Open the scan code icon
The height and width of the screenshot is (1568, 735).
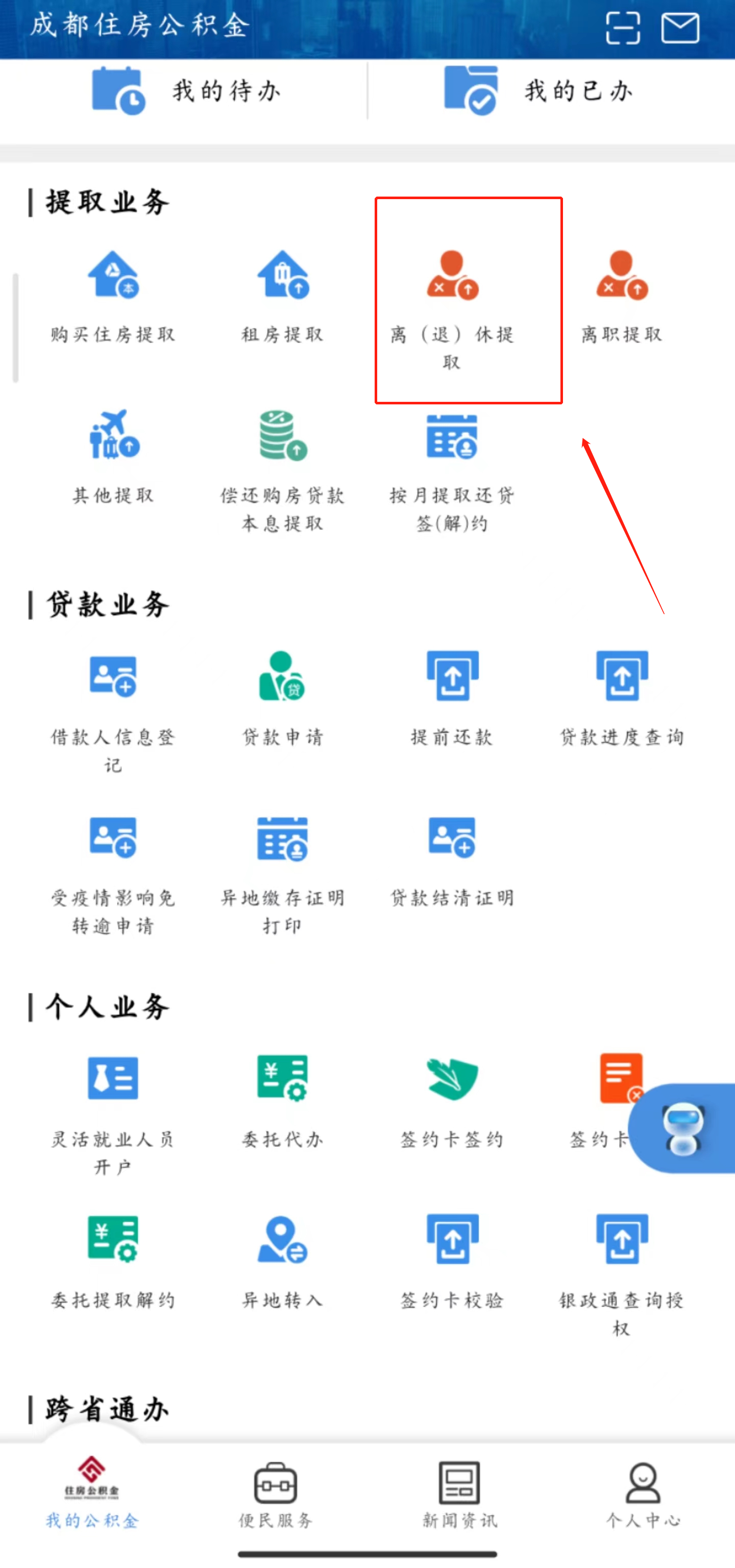[622, 28]
